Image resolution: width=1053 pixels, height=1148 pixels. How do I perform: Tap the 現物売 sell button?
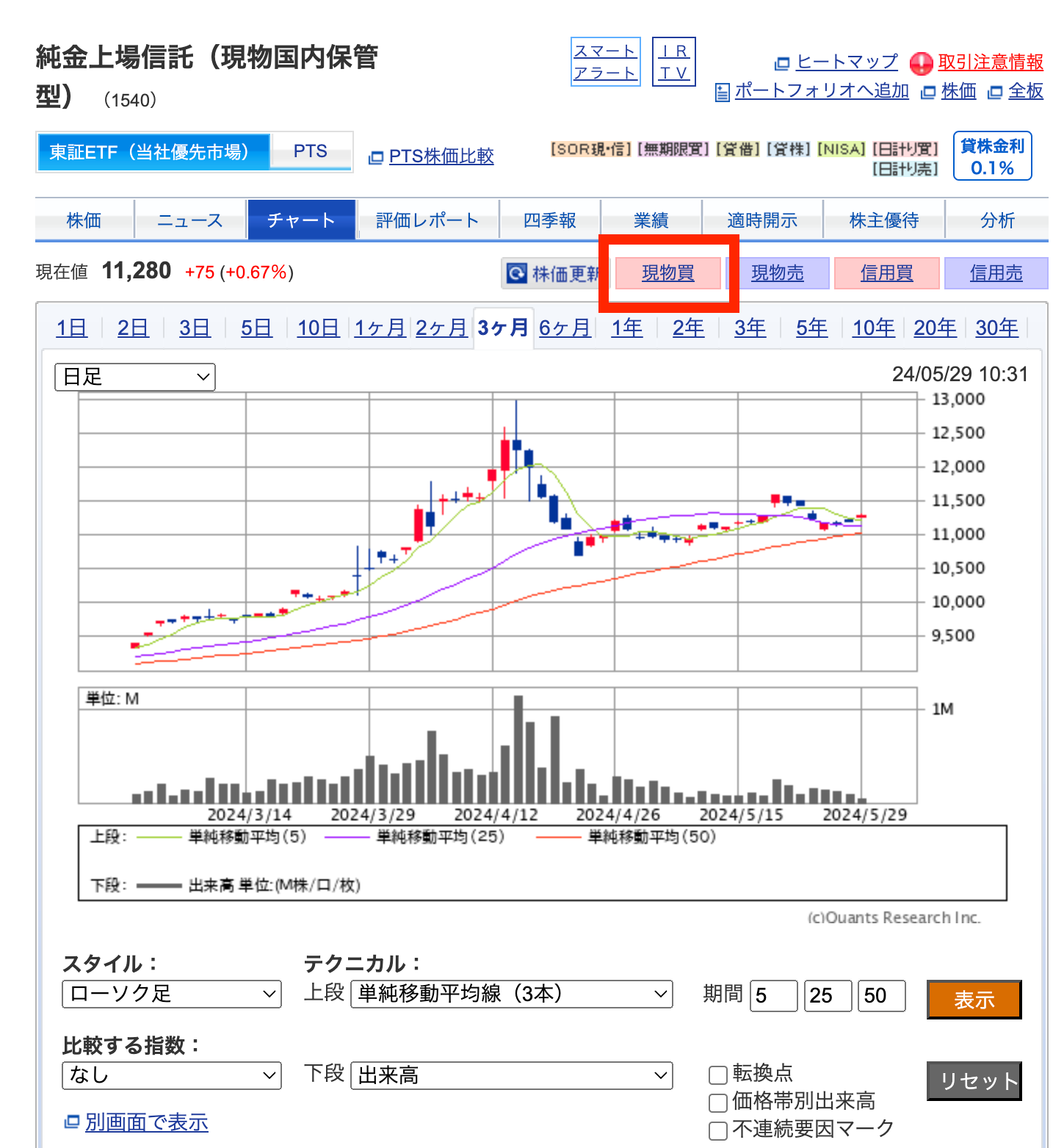click(x=777, y=273)
